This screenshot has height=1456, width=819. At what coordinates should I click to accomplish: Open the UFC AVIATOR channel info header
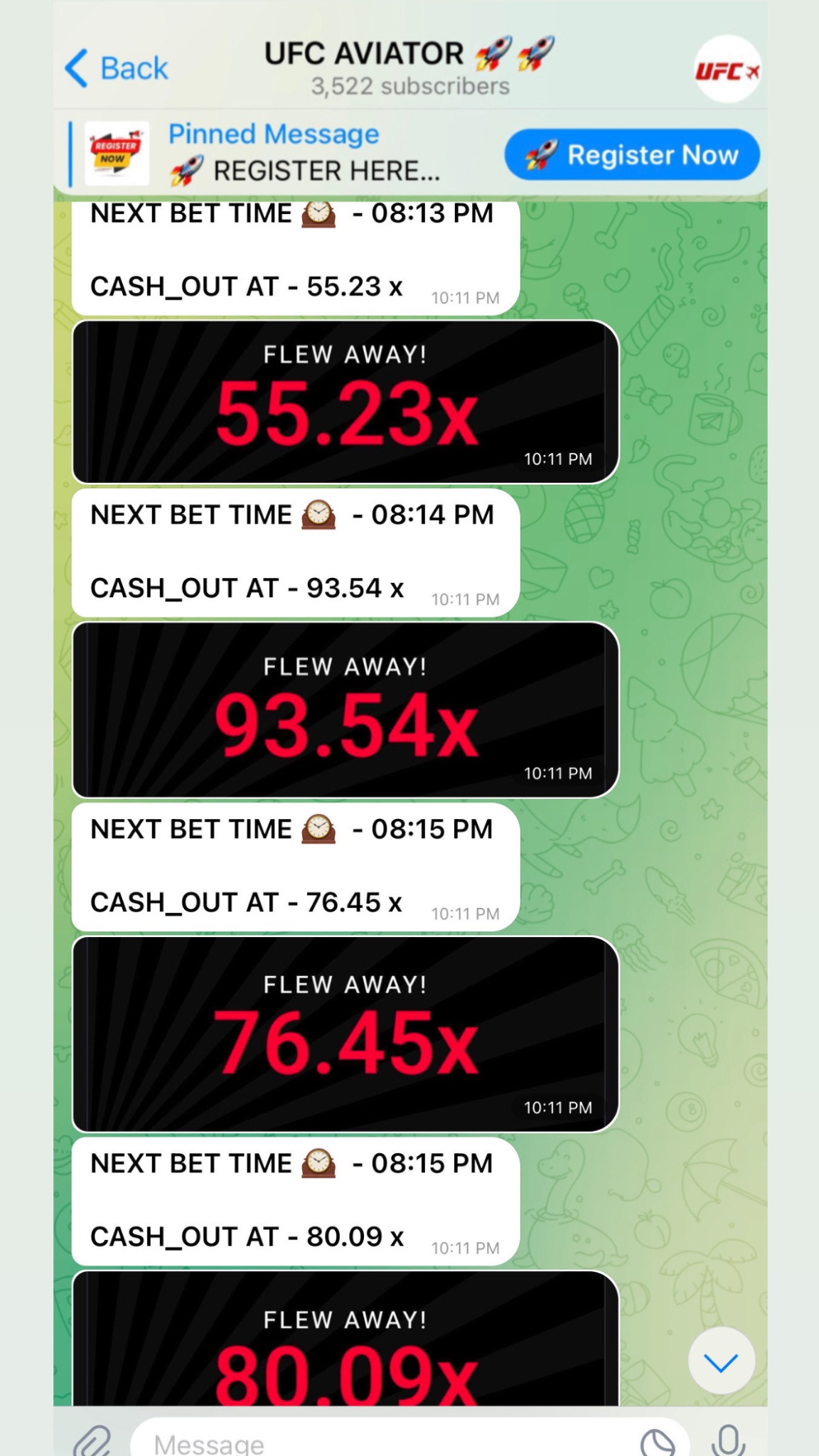coord(409,68)
